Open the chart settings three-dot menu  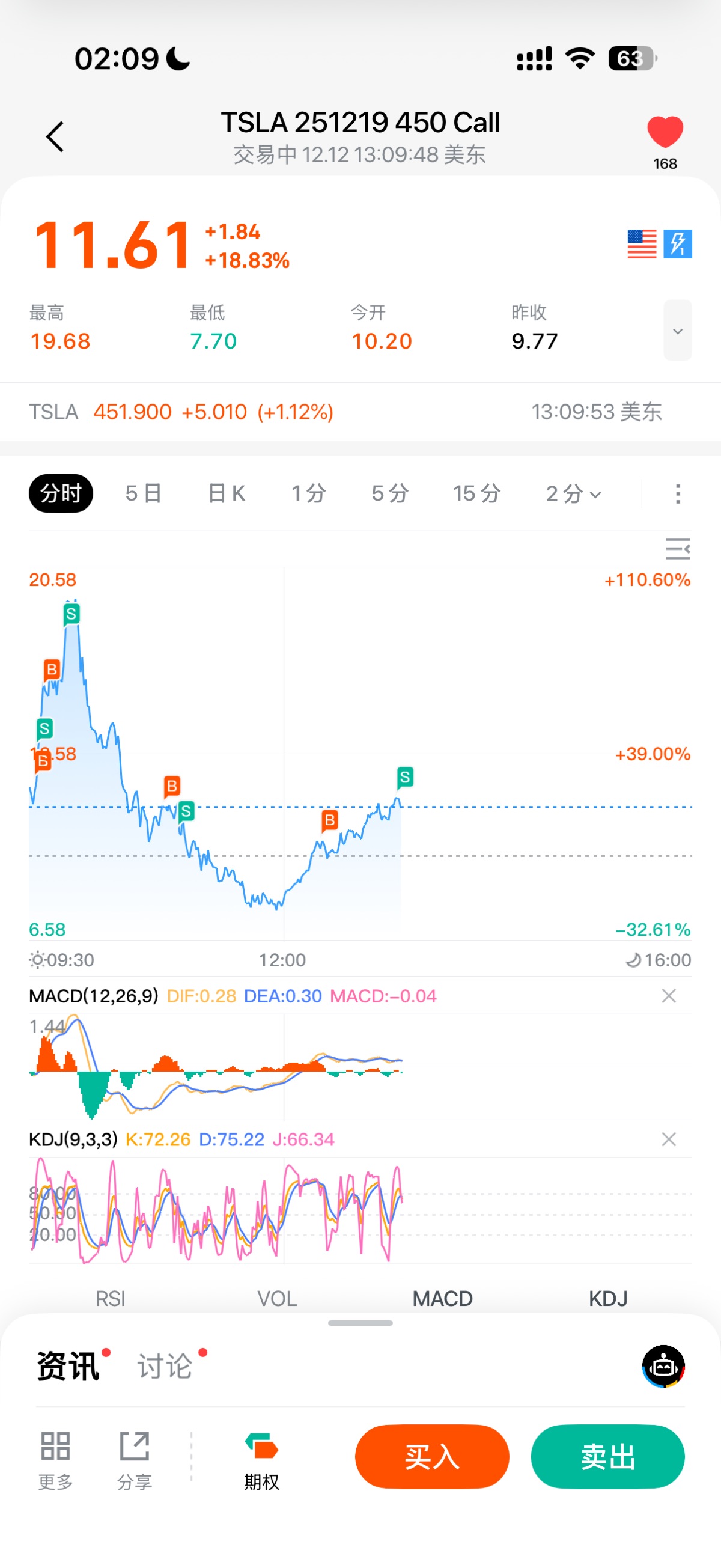point(678,493)
